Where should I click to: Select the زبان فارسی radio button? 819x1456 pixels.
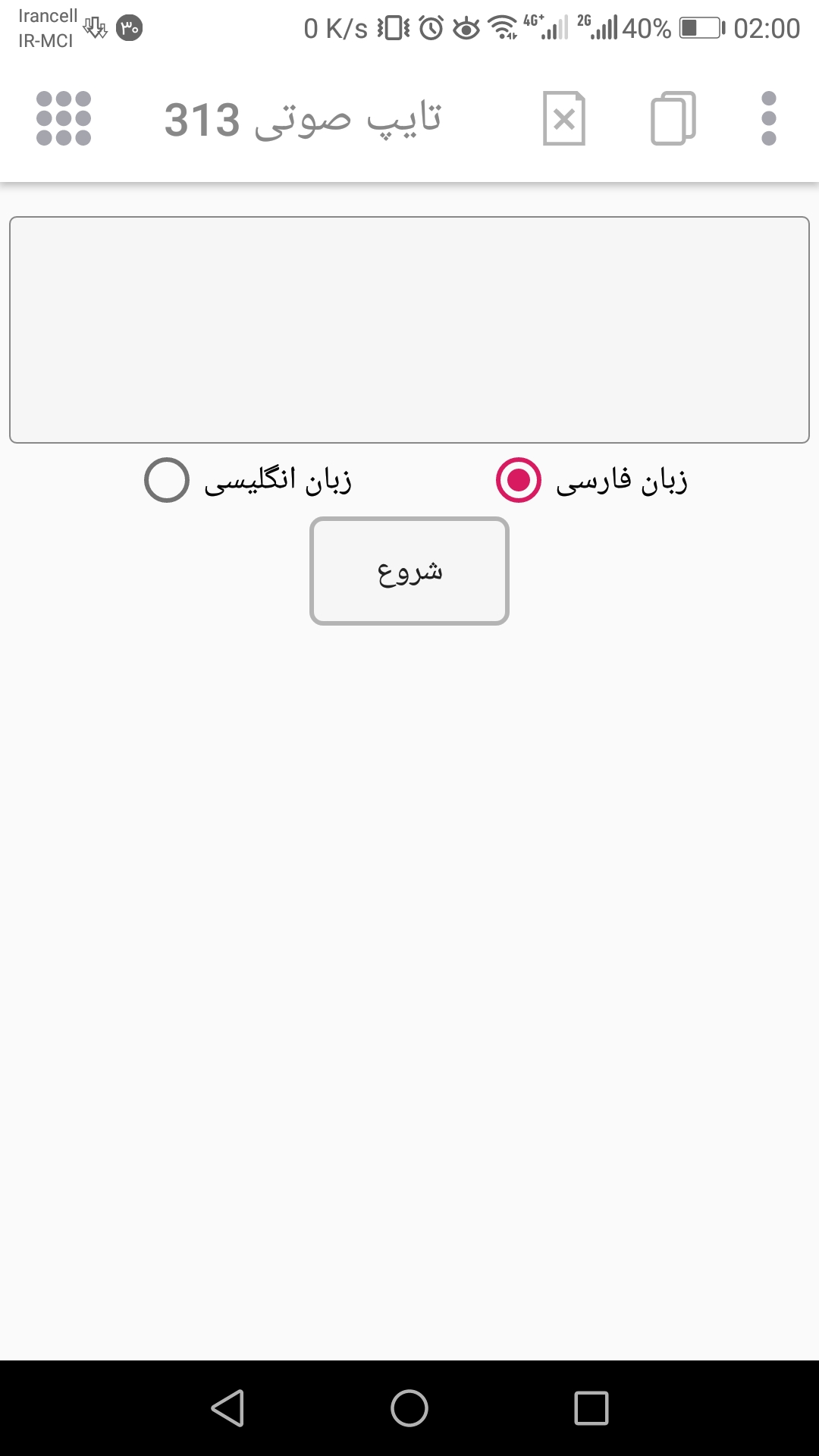tap(518, 480)
